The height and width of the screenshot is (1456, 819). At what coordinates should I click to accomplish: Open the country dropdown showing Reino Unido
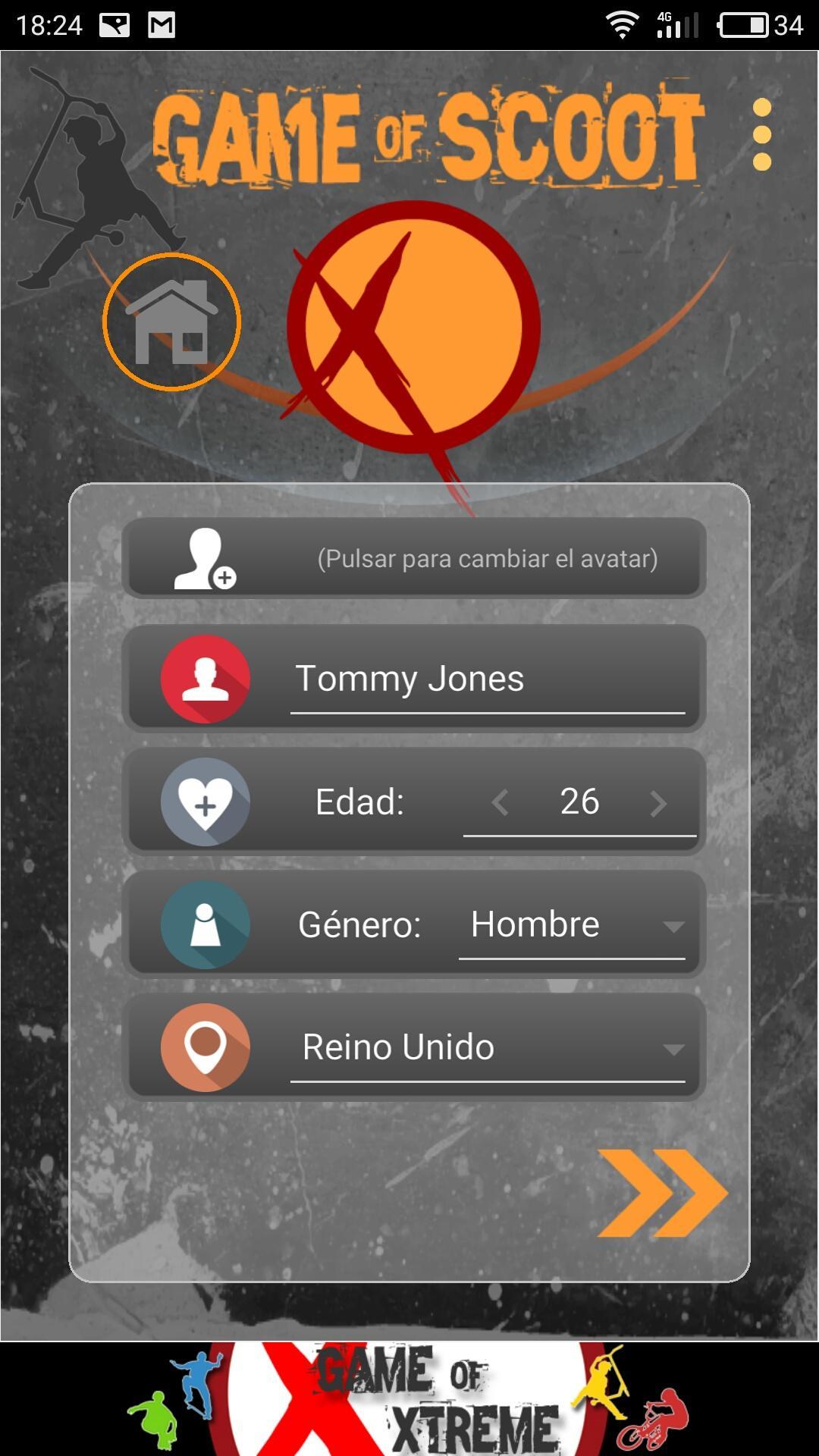(487, 1048)
